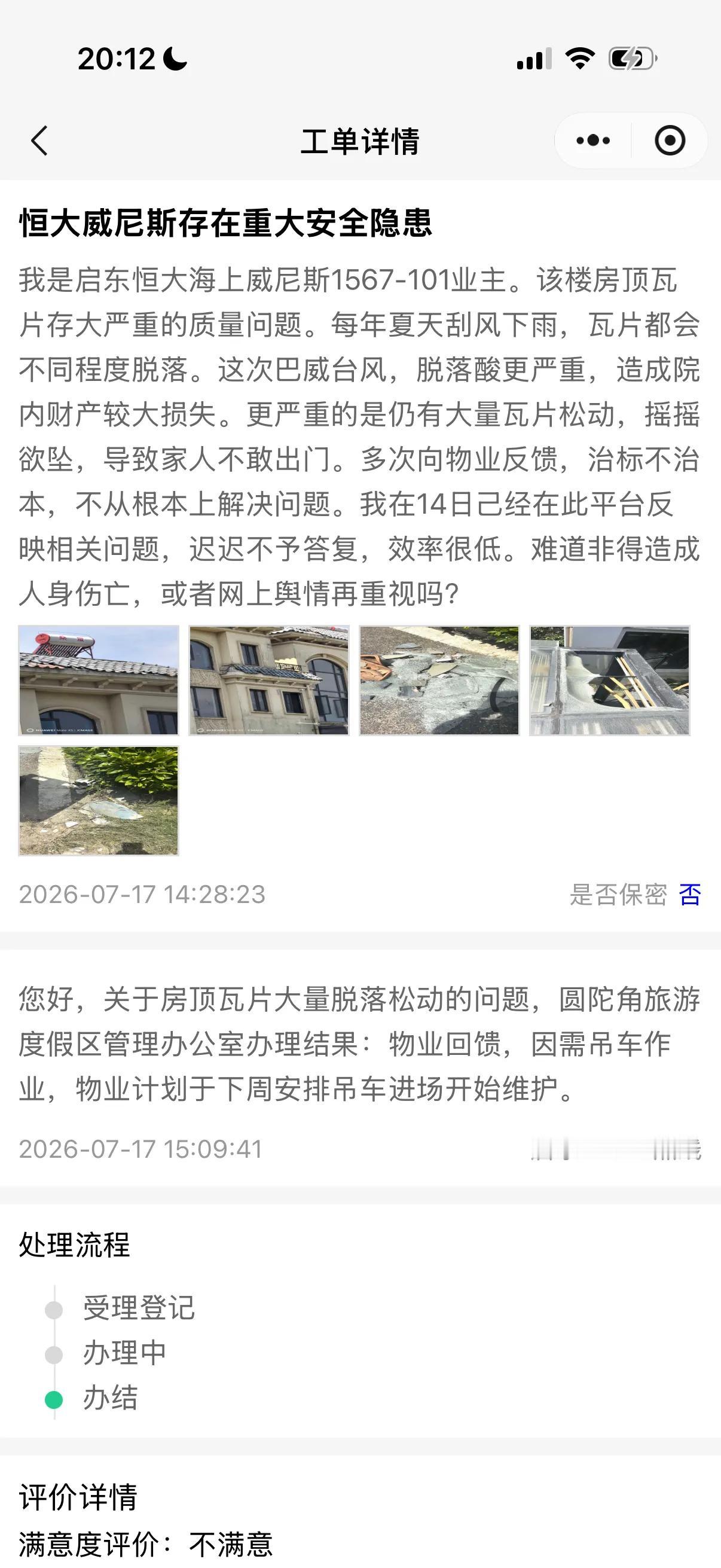View the villa facade balcony photo
Image resolution: width=721 pixels, height=1568 pixels.
pos(269,680)
